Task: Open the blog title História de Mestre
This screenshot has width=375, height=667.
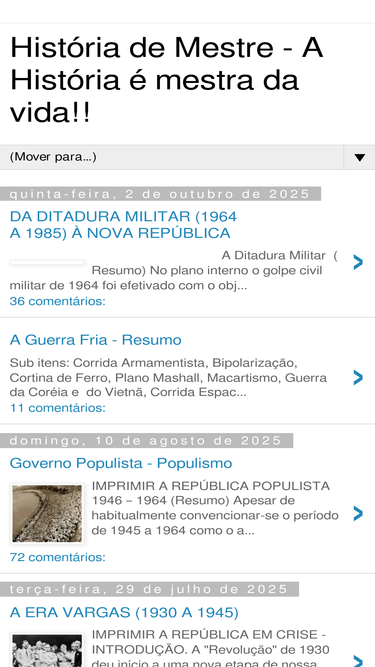Action: point(166,80)
